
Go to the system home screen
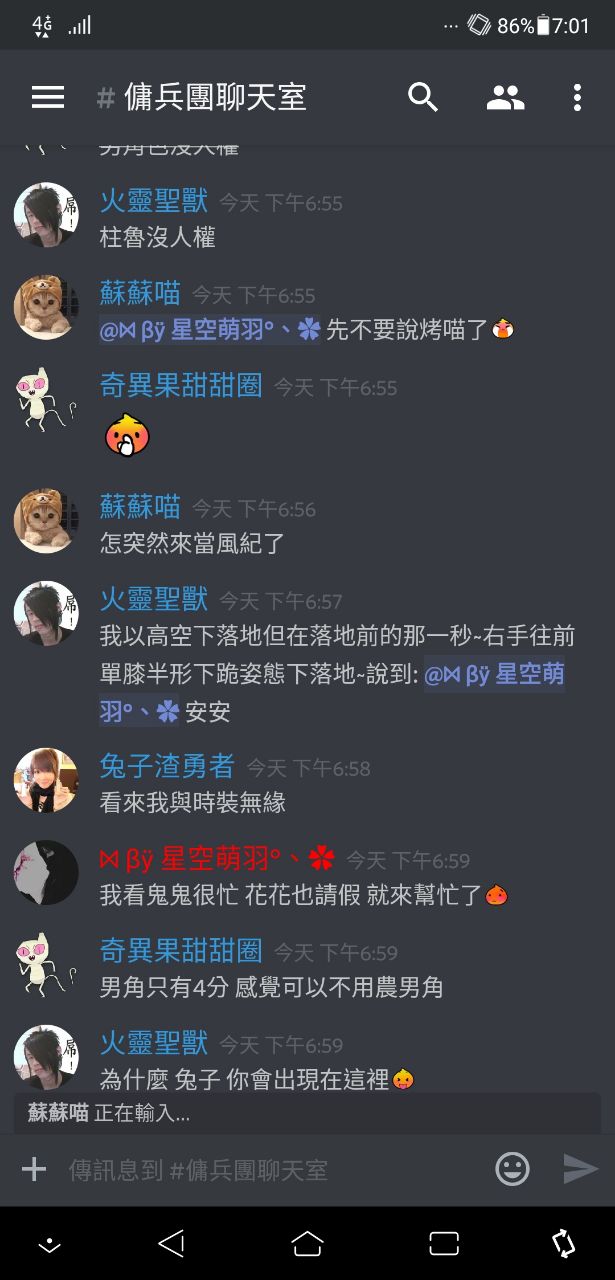coord(307,1243)
